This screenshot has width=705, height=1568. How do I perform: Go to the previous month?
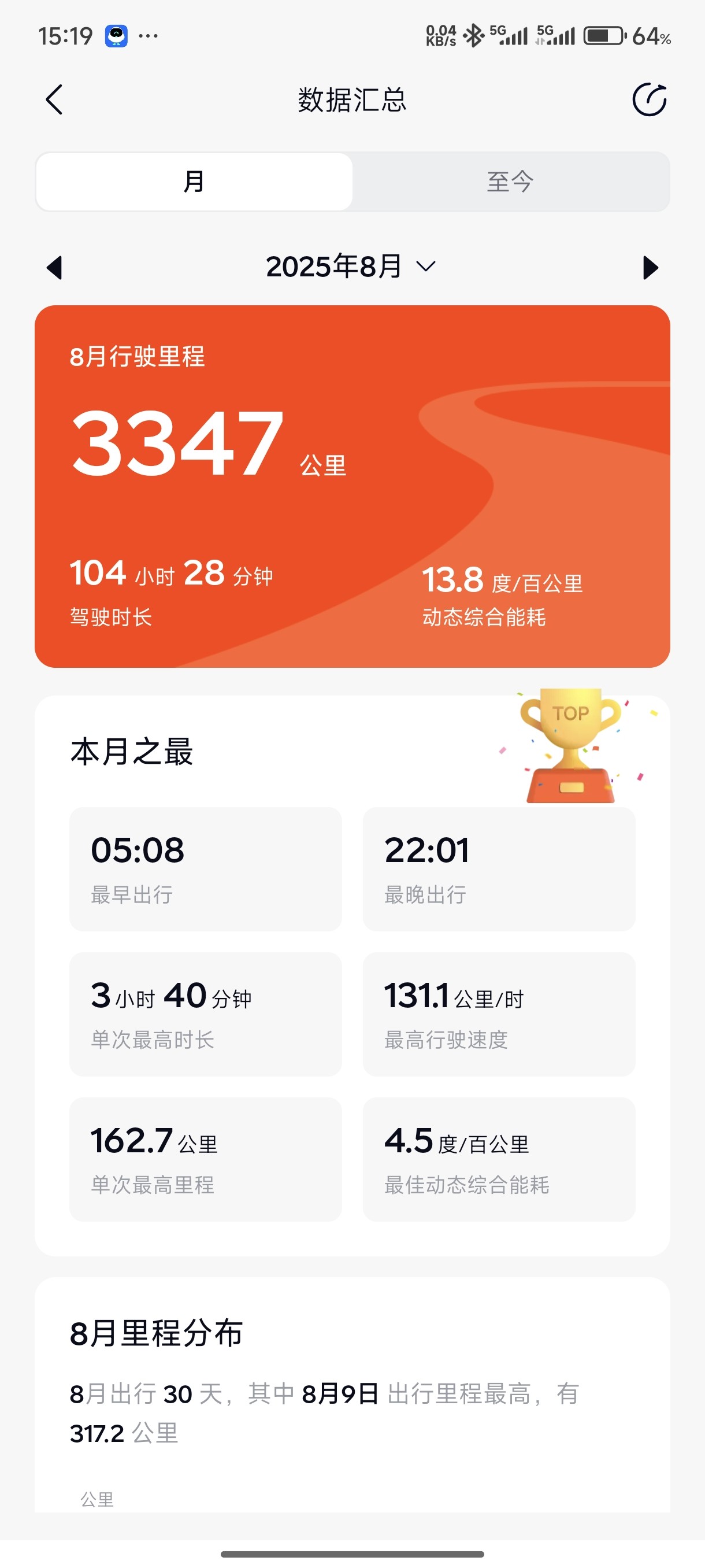tap(55, 268)
